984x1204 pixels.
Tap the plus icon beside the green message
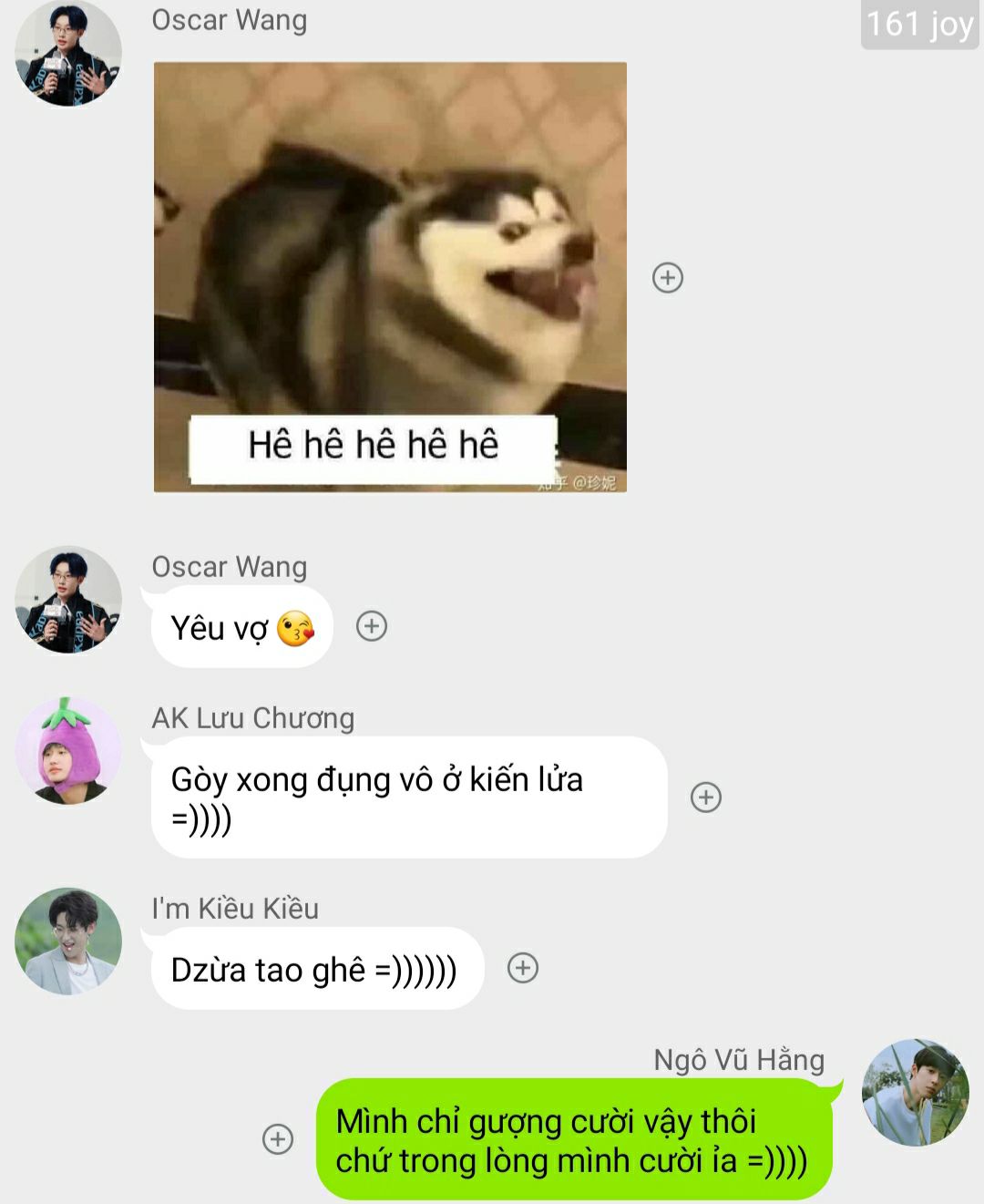(x=278, y=1139)
